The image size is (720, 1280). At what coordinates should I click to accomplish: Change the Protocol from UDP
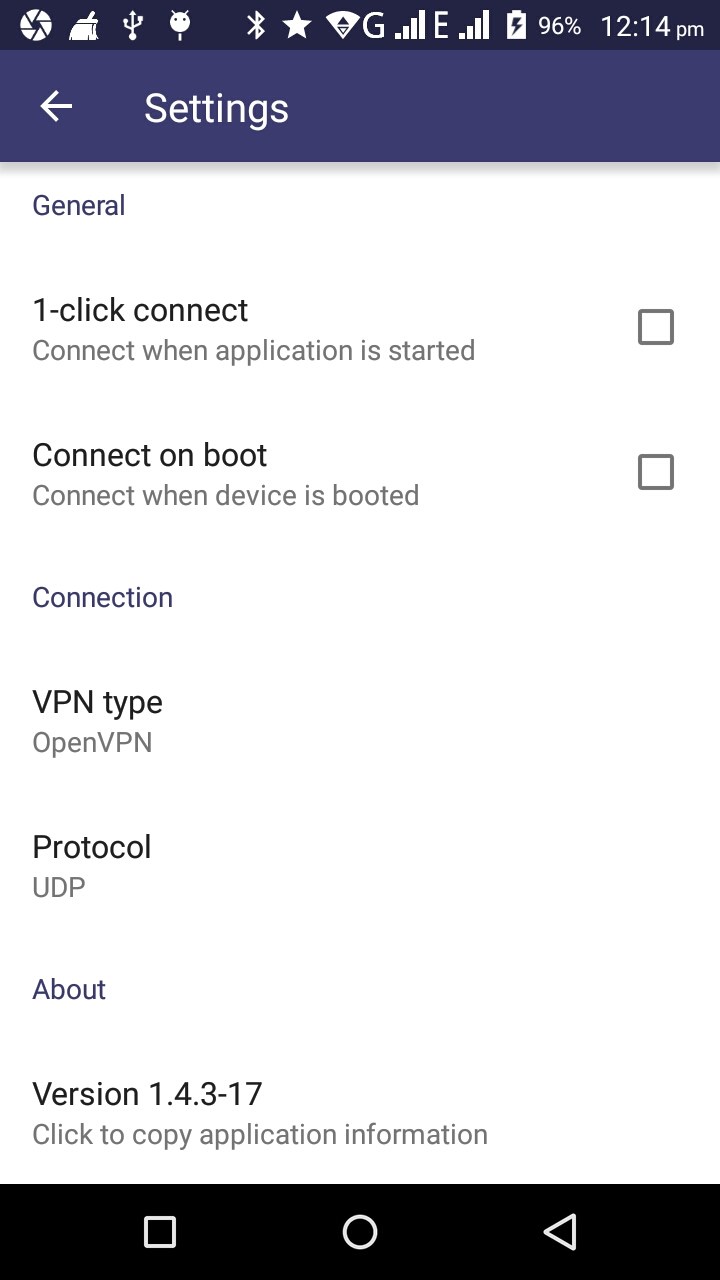point(360,866)
